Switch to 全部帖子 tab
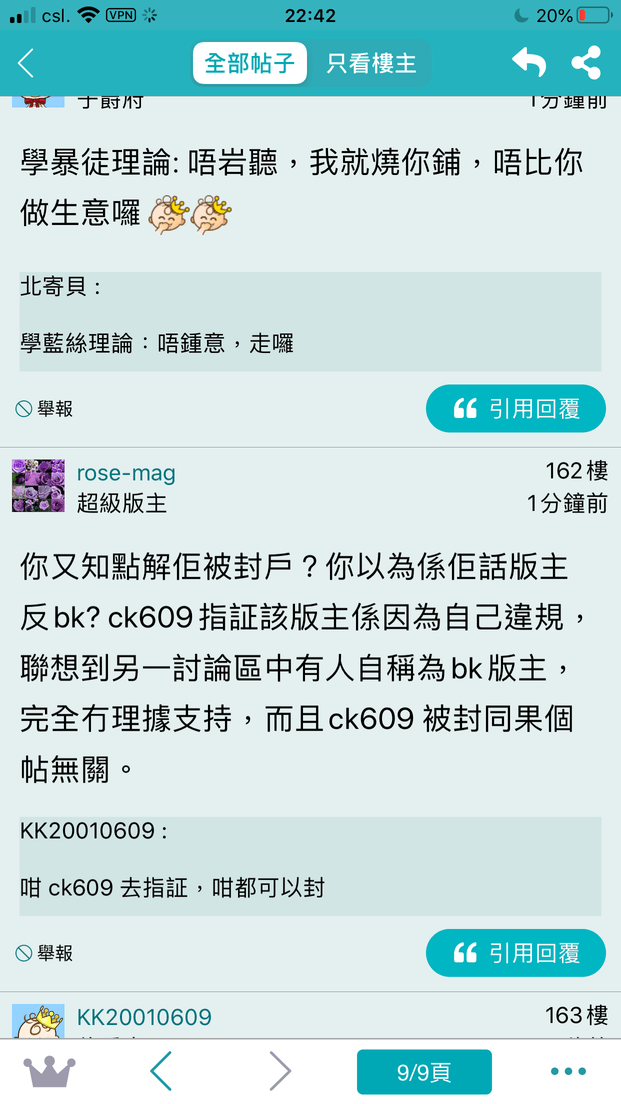Screen dimensions: 621x1104 (x=249, y=64)
